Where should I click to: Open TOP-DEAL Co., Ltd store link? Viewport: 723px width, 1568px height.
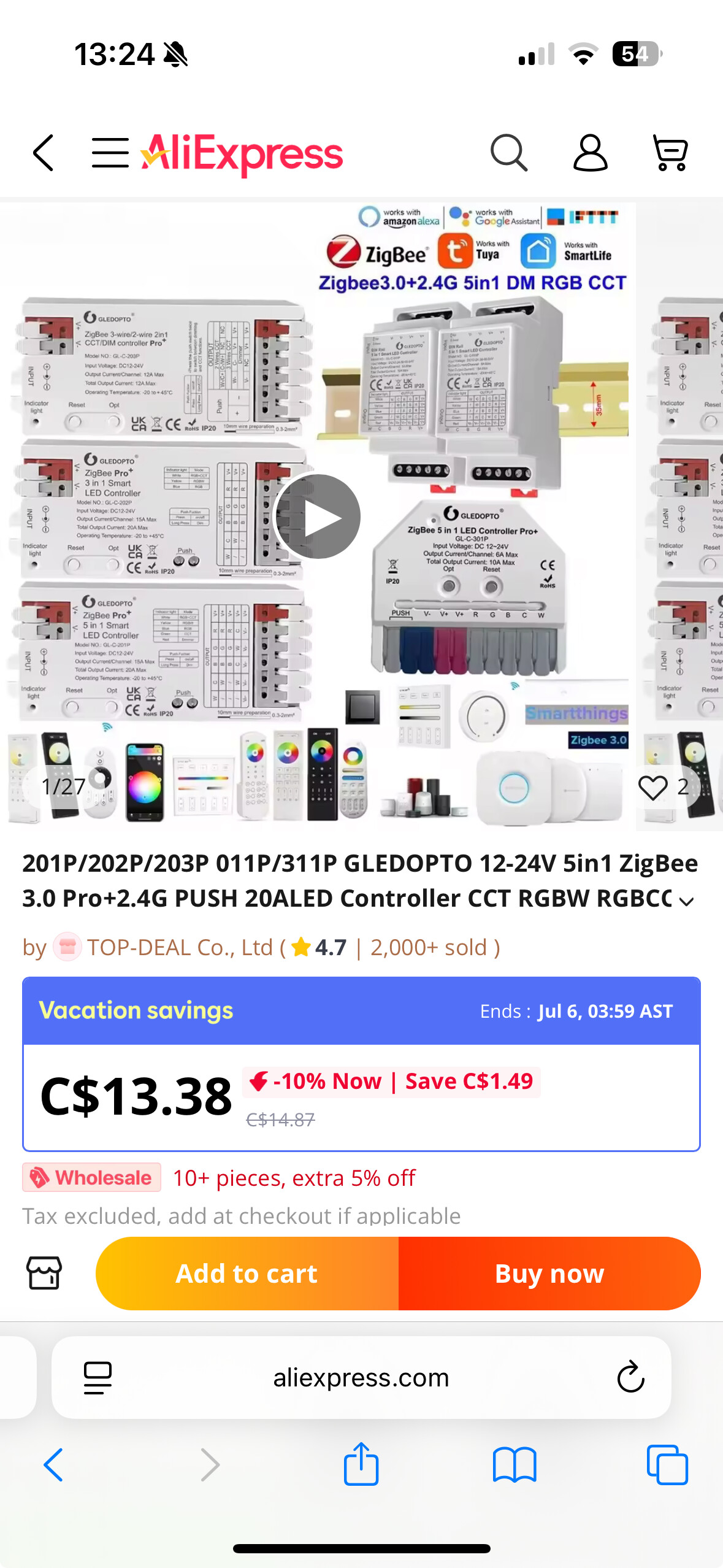click(179, 948)
